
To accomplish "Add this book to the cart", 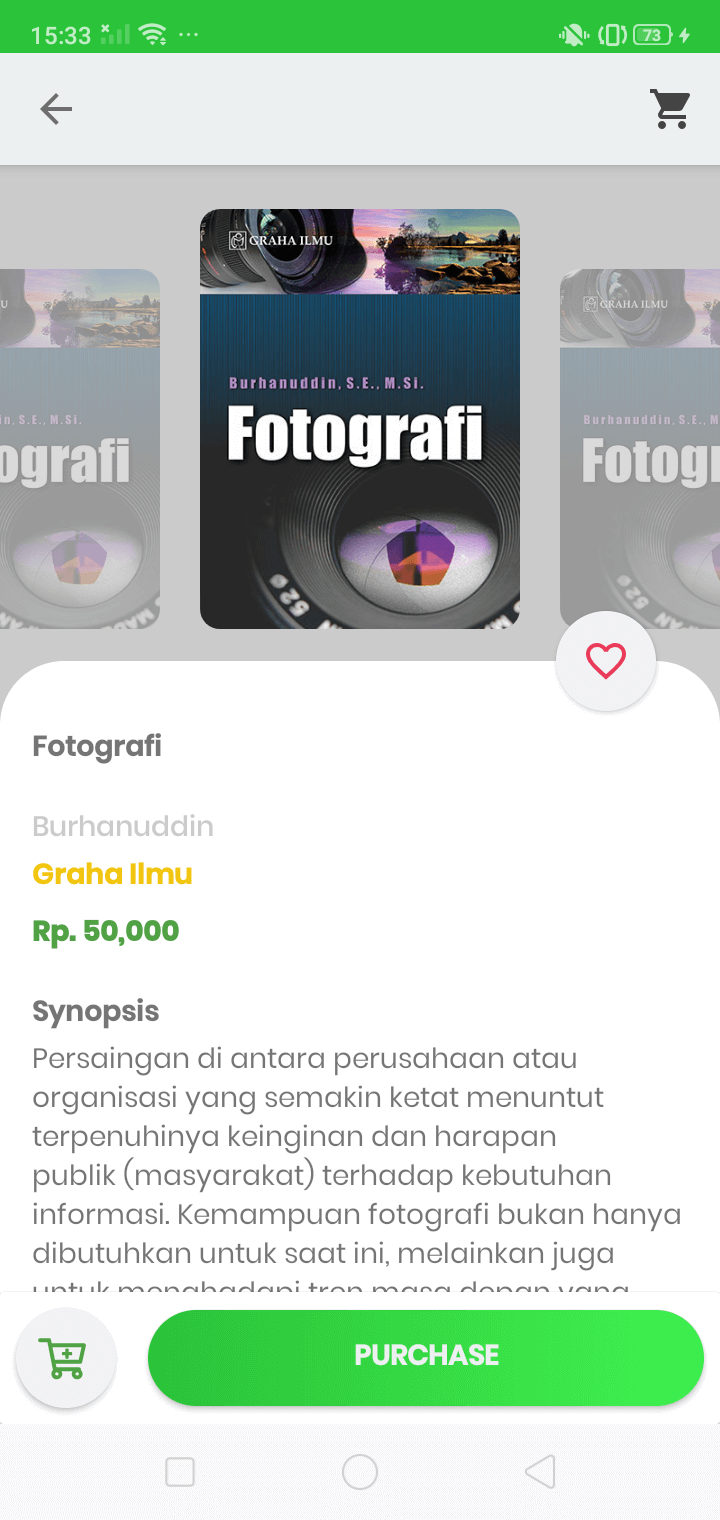I will [66, 1357].
